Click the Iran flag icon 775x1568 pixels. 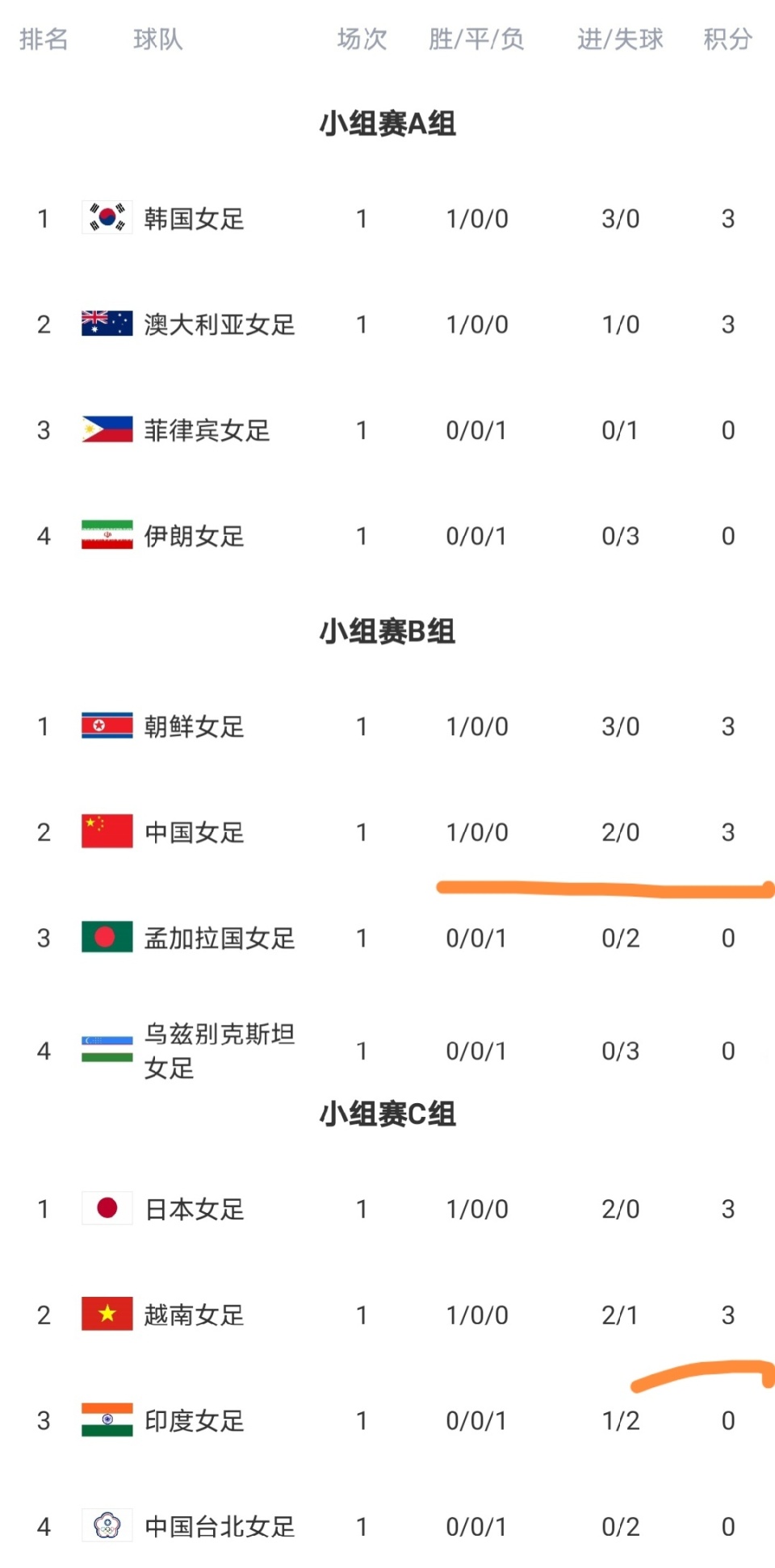106,535
